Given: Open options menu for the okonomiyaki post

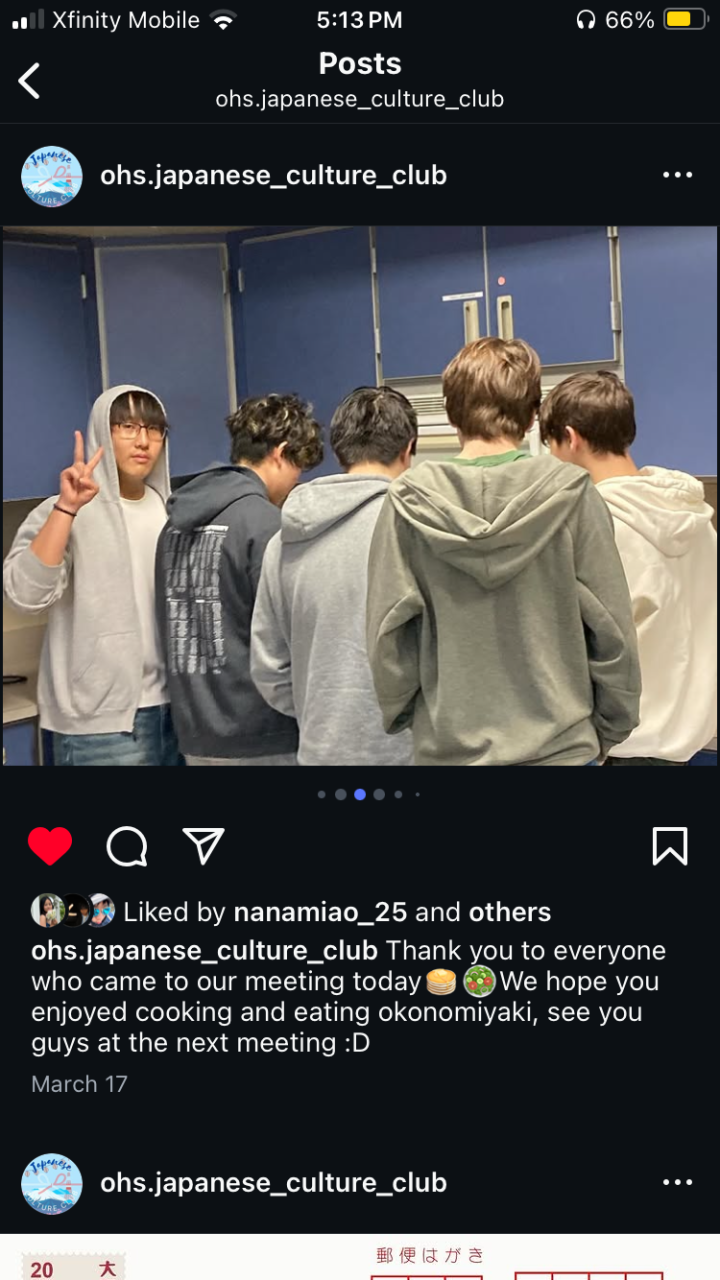Looking at the screenshot, I should (x=677, y=175).
